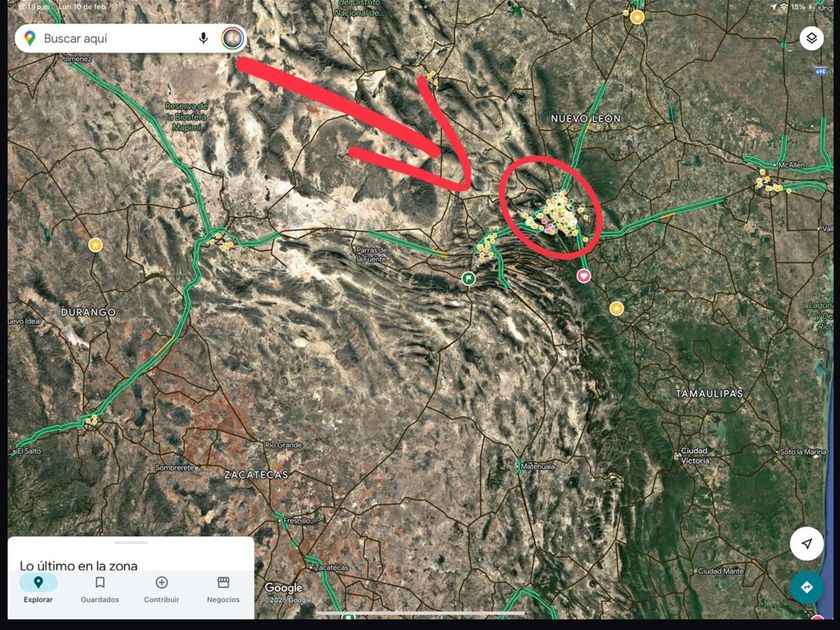This screenshot has height=630, width=840.
Task: Switch to the Guardados tab
Action: coord(100,588)
